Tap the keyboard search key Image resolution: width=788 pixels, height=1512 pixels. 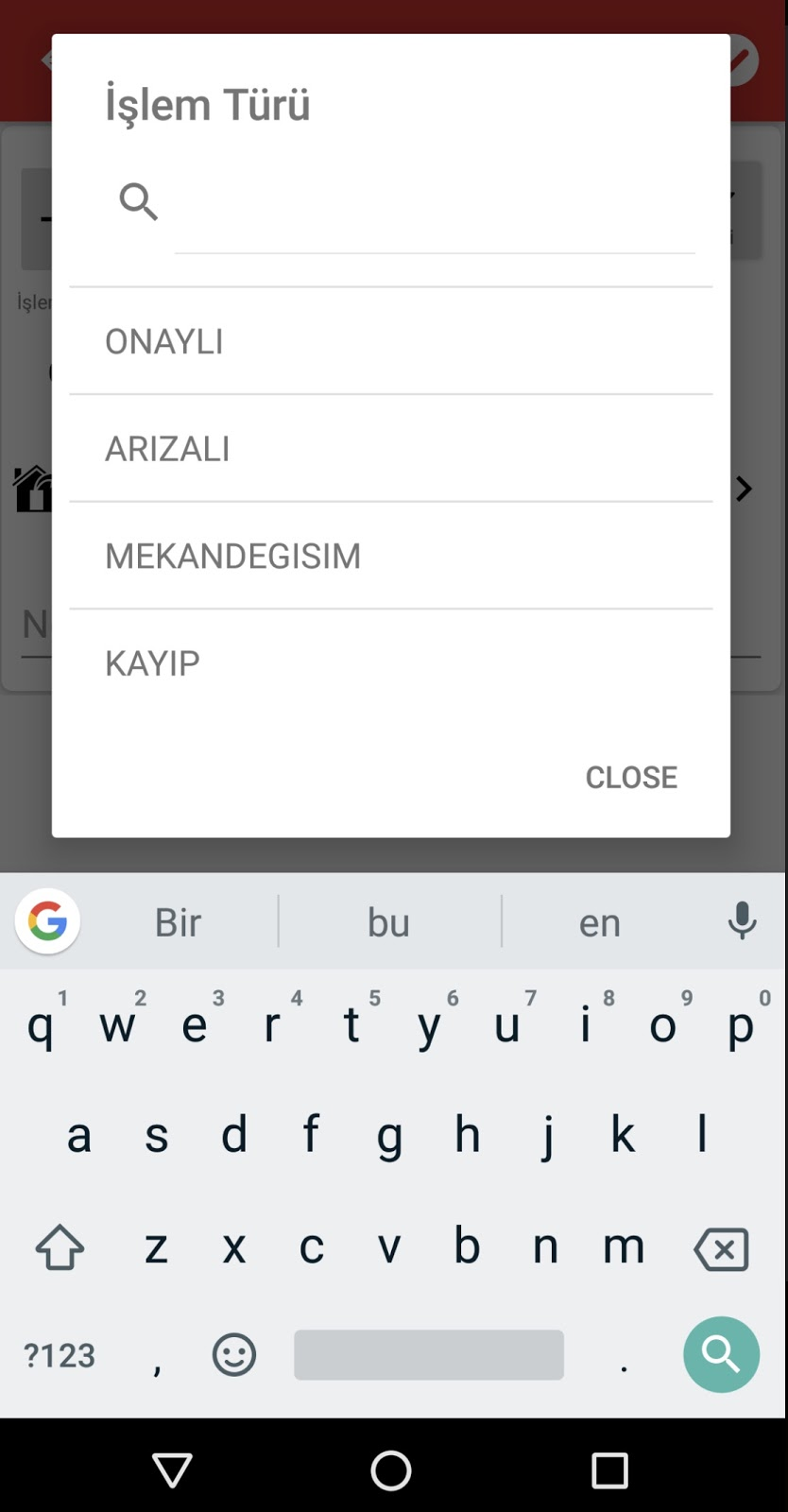721,1354
